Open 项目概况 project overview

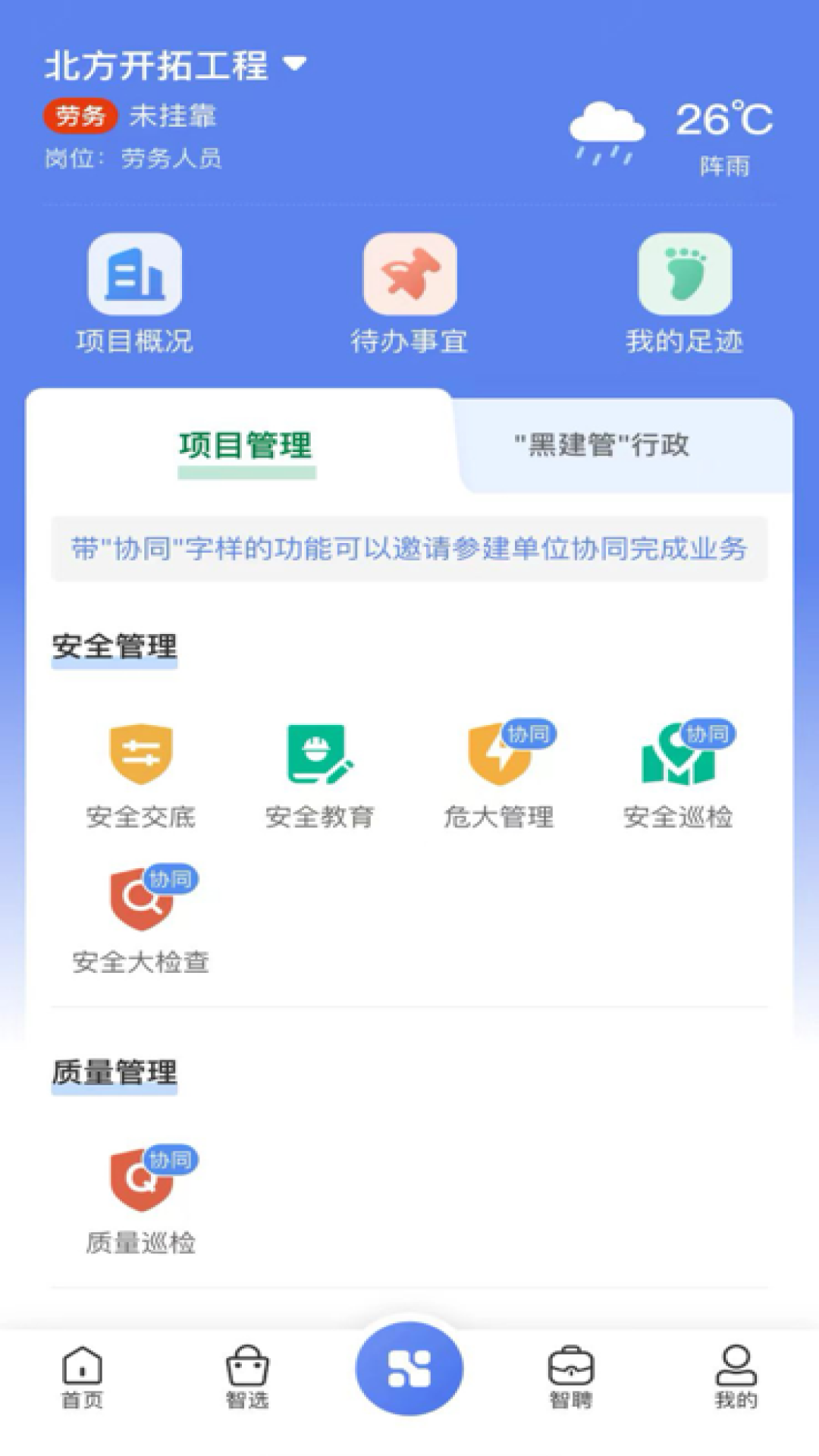pyautogui.click(x=135, y=293)
